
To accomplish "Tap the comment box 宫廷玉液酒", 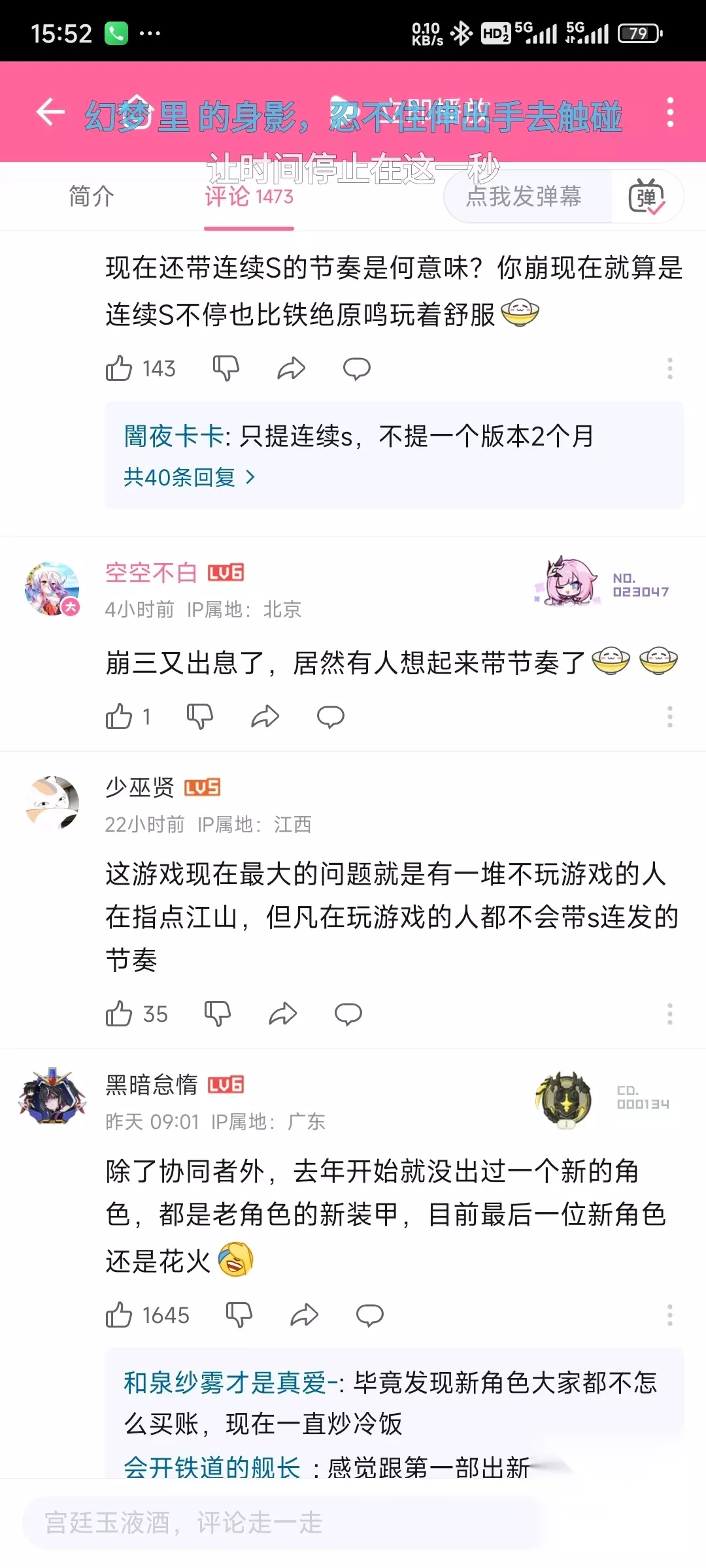I will [x=282, y=1523].
